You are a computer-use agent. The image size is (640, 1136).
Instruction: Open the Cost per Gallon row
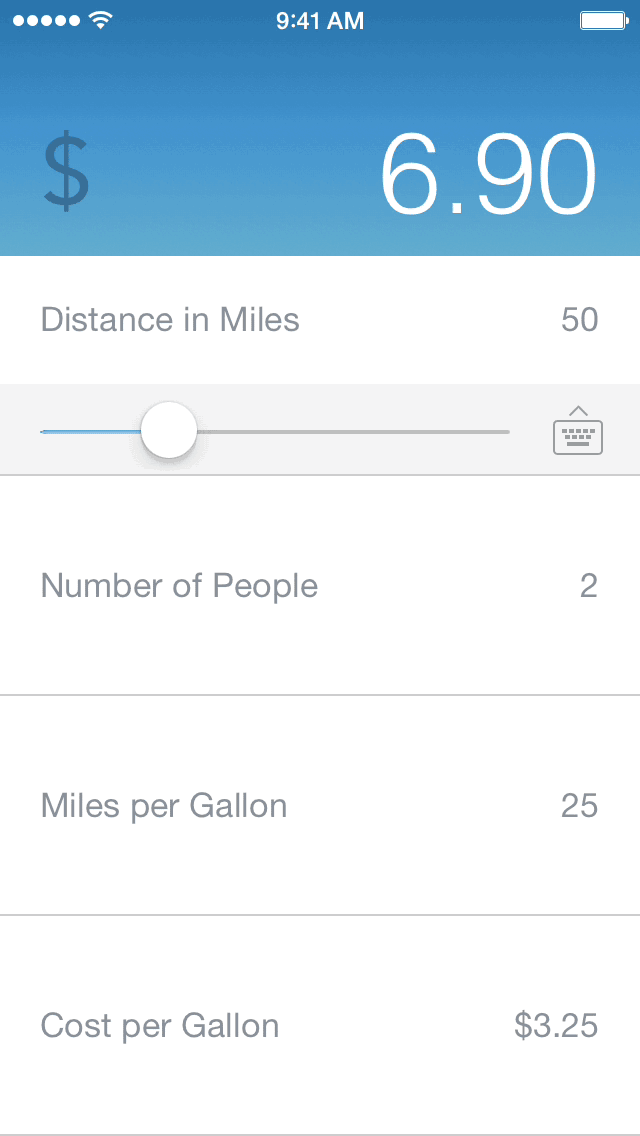pos(320,1025)
